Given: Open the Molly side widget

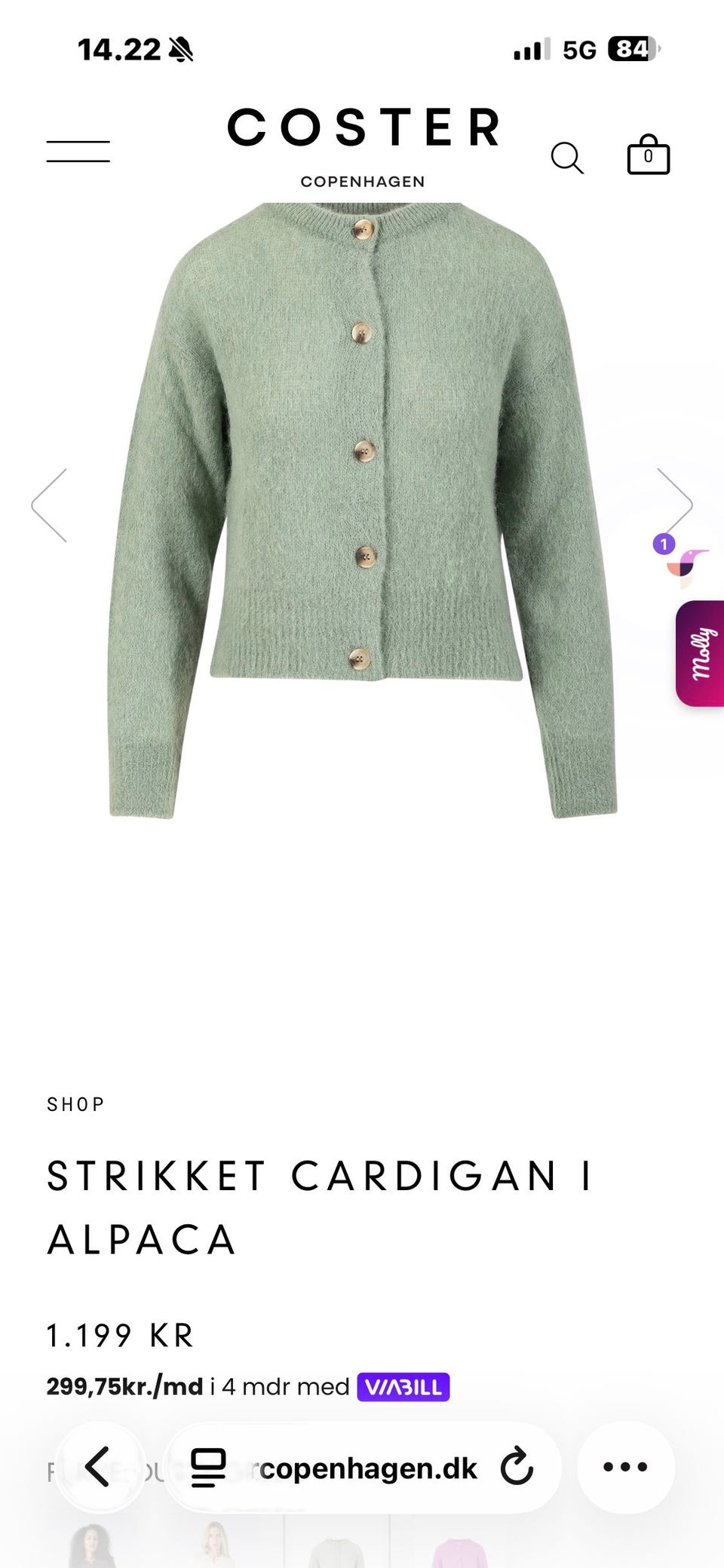Looking at the screenshot, I should [x=700, y=653].
